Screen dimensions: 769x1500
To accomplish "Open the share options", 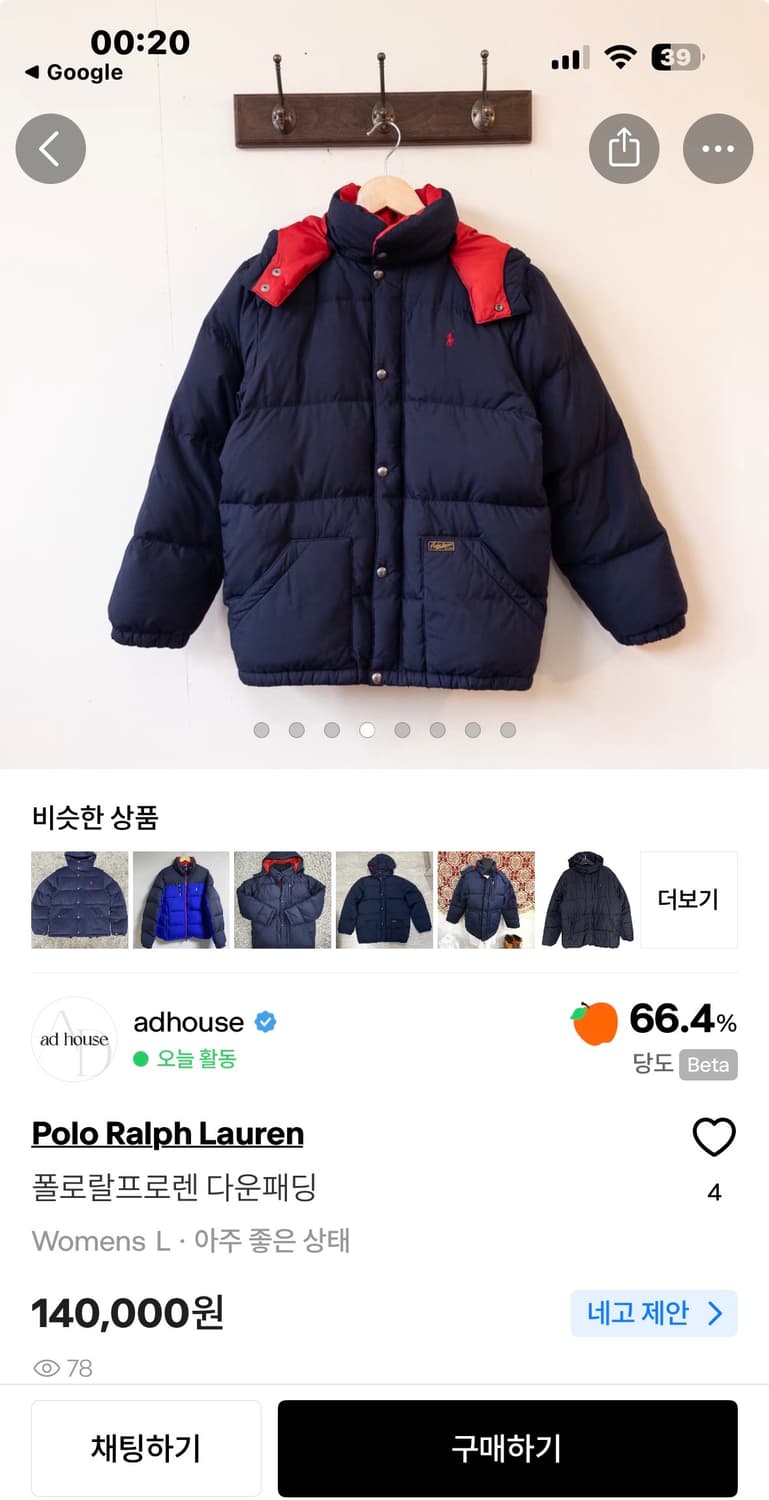I will pos(623,148).
